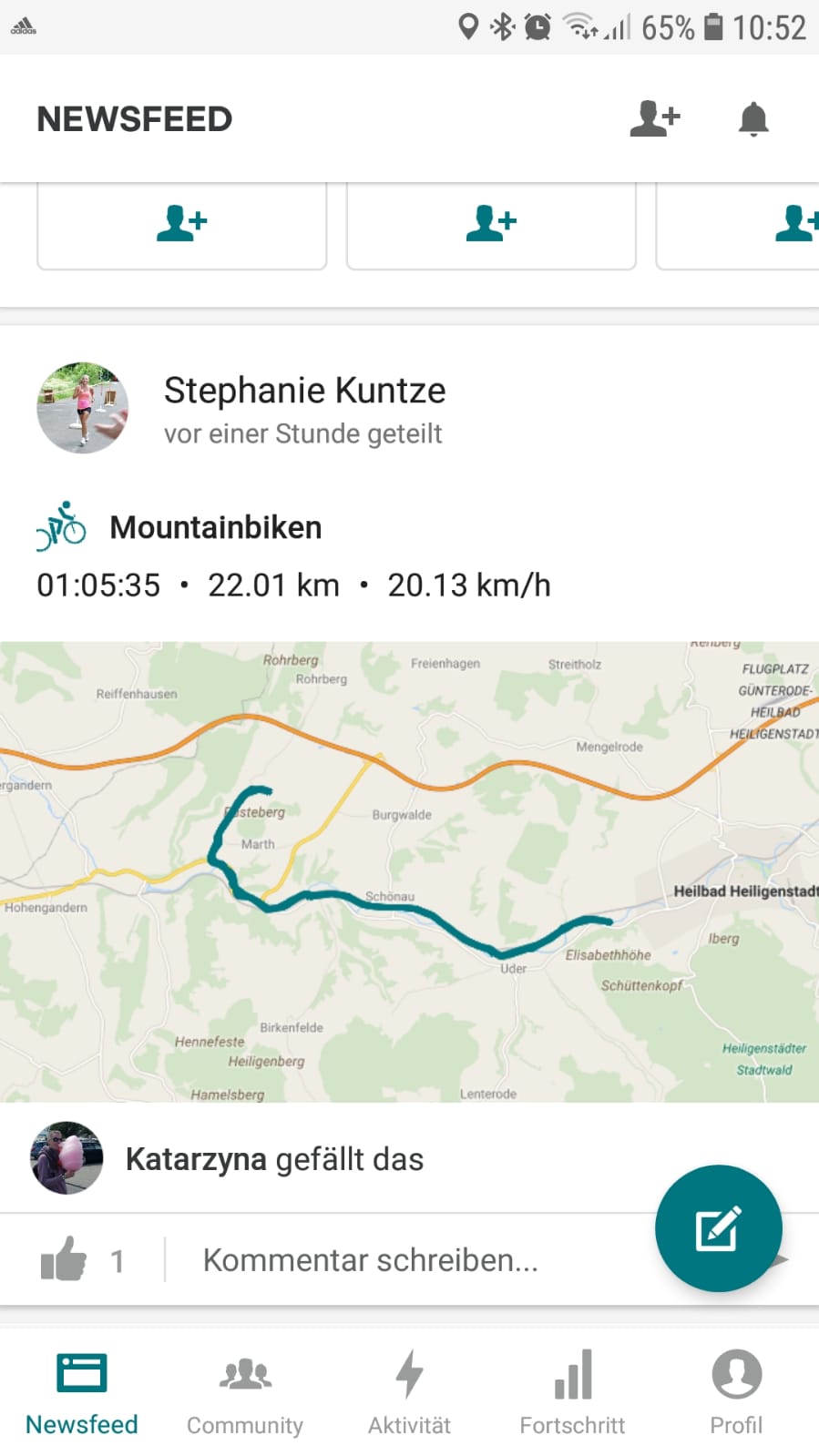819x1456 pixels.
Task: Switch to the Fortschritt tab
Action: pos(572,1391)
